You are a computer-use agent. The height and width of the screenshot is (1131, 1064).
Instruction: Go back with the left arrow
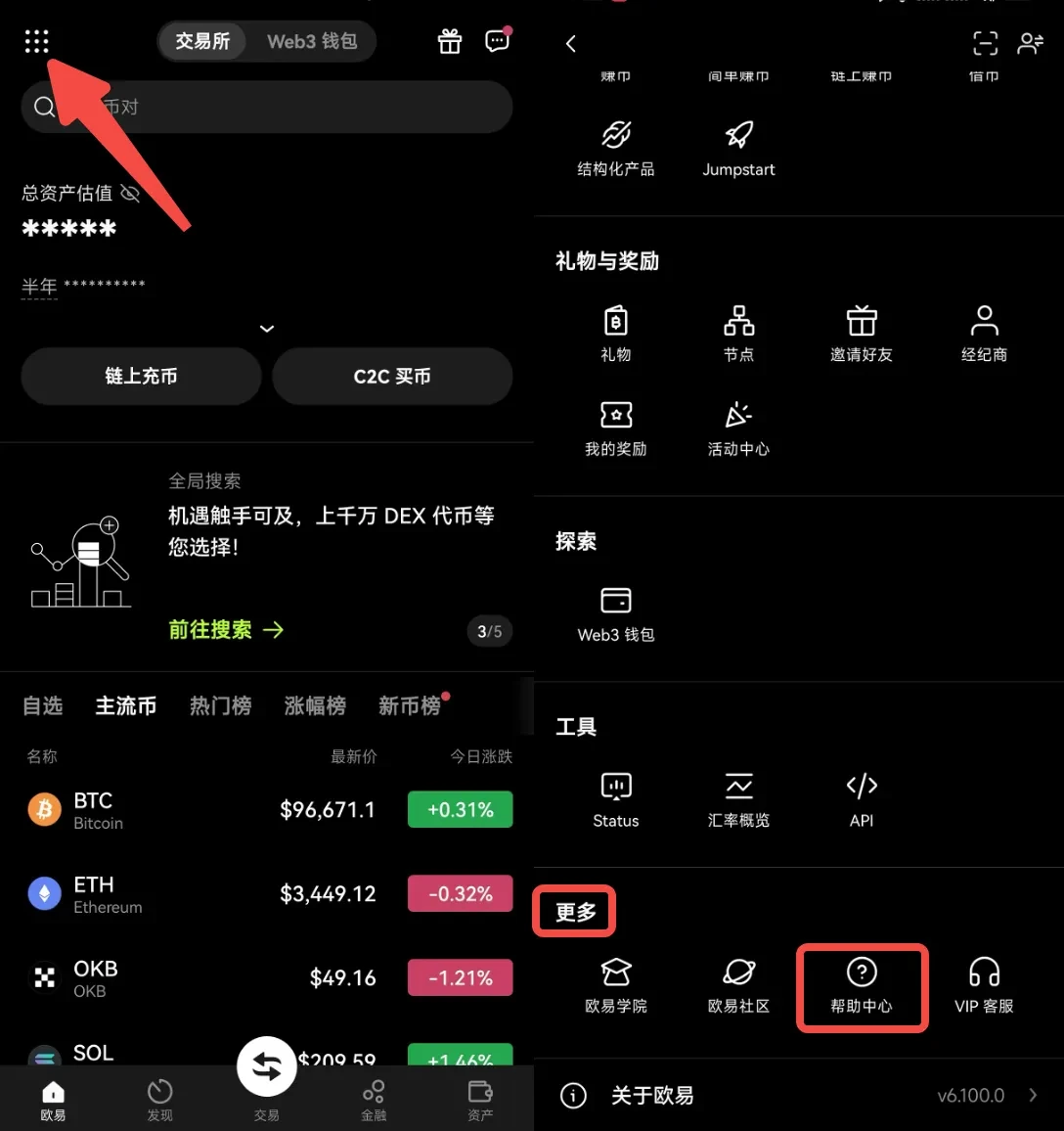571,43
